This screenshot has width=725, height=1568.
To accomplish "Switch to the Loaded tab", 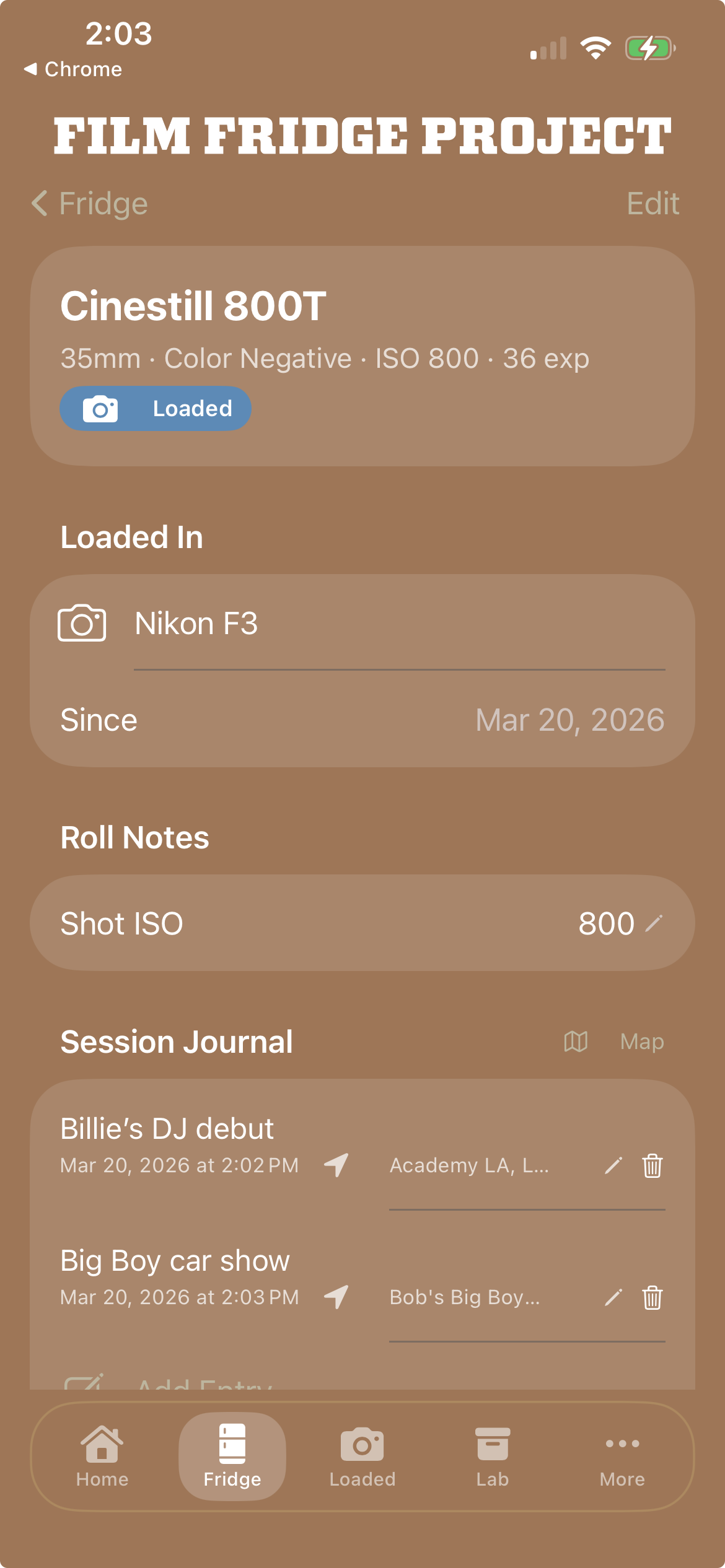I will (x=362, y=1457).
